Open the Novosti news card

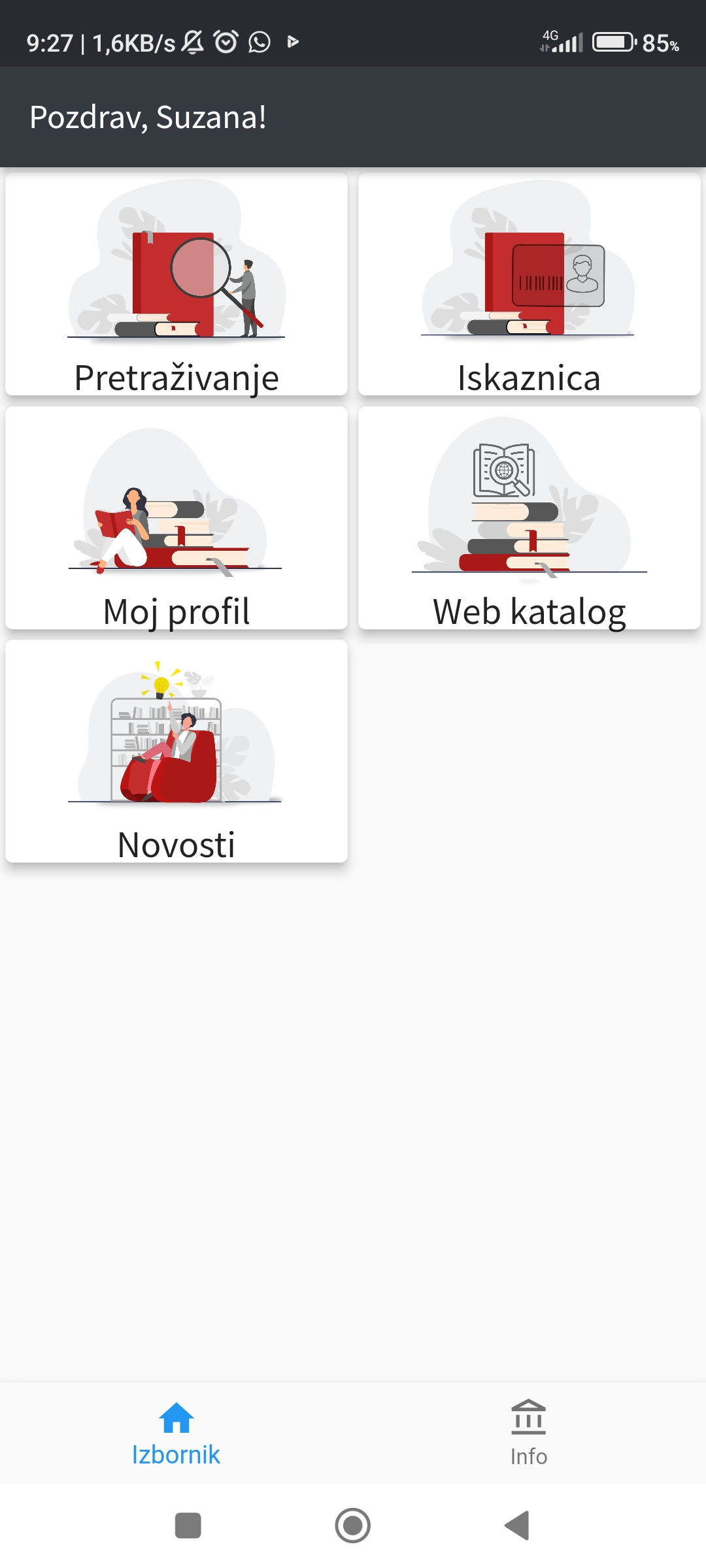pos(176,751)
